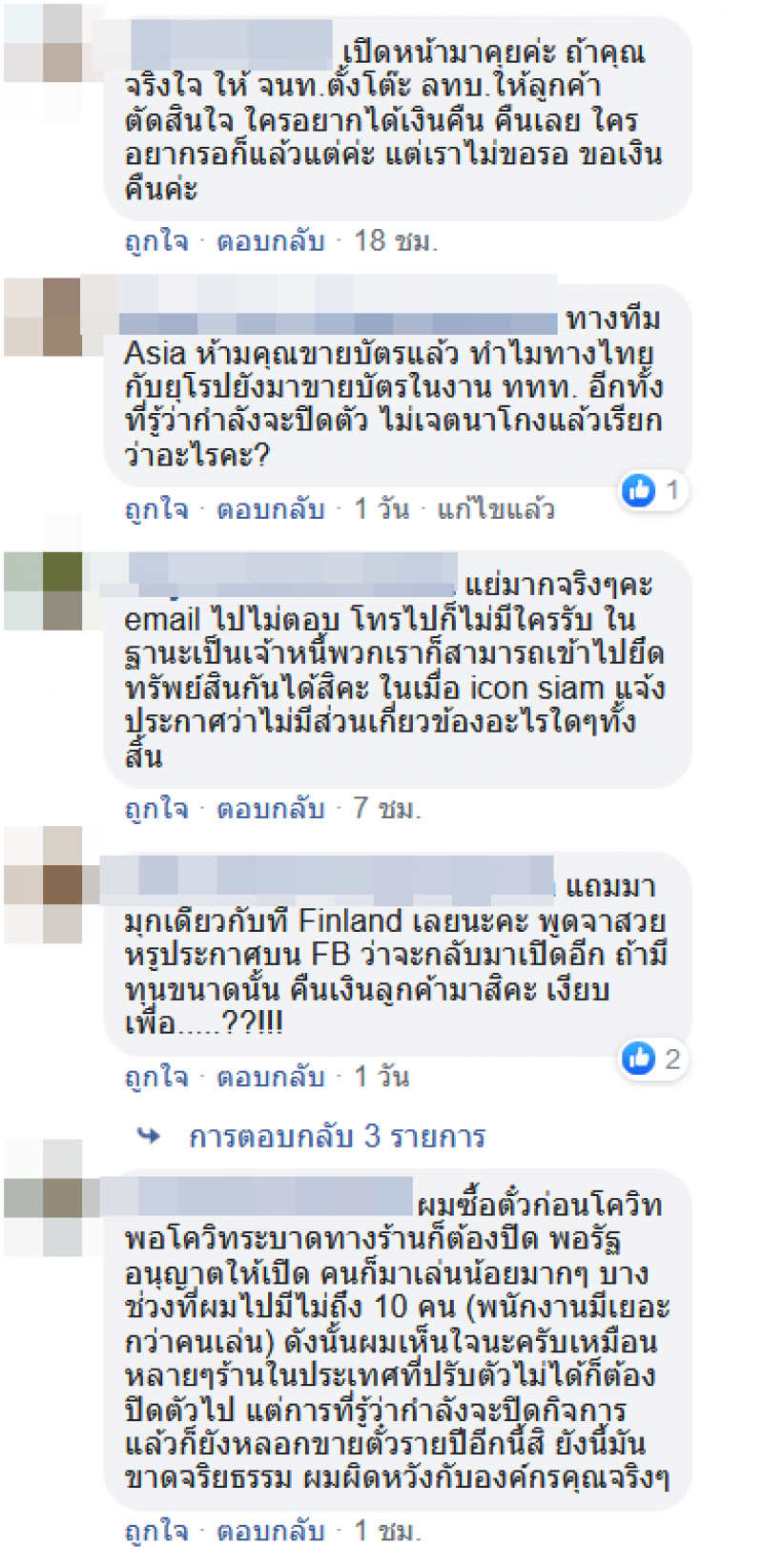Open the edit history via แก้ไขแล้ว
This screenshot has width=763, height=1568.
click(x=495, y=509)
